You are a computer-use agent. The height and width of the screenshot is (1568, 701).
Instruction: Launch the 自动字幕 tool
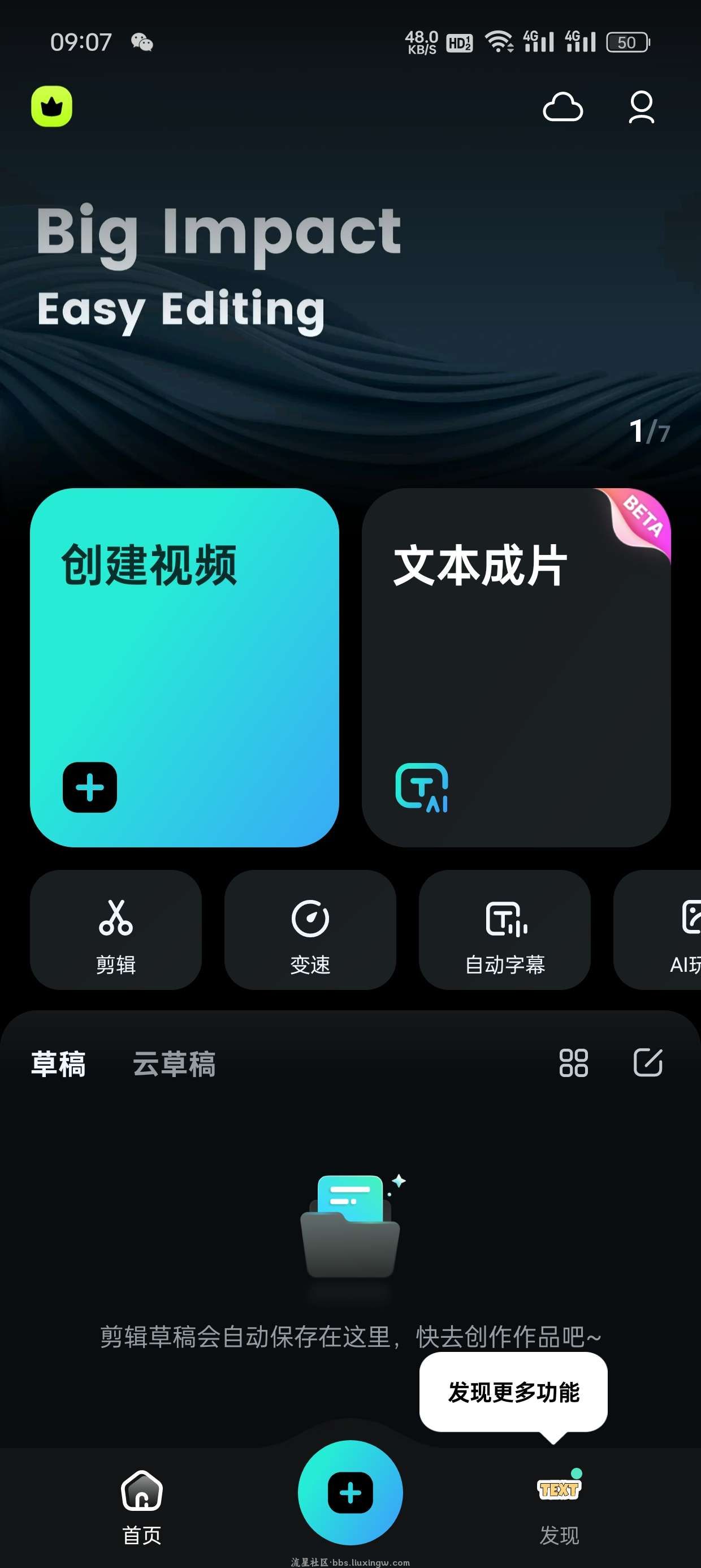(x=504, y=929)
